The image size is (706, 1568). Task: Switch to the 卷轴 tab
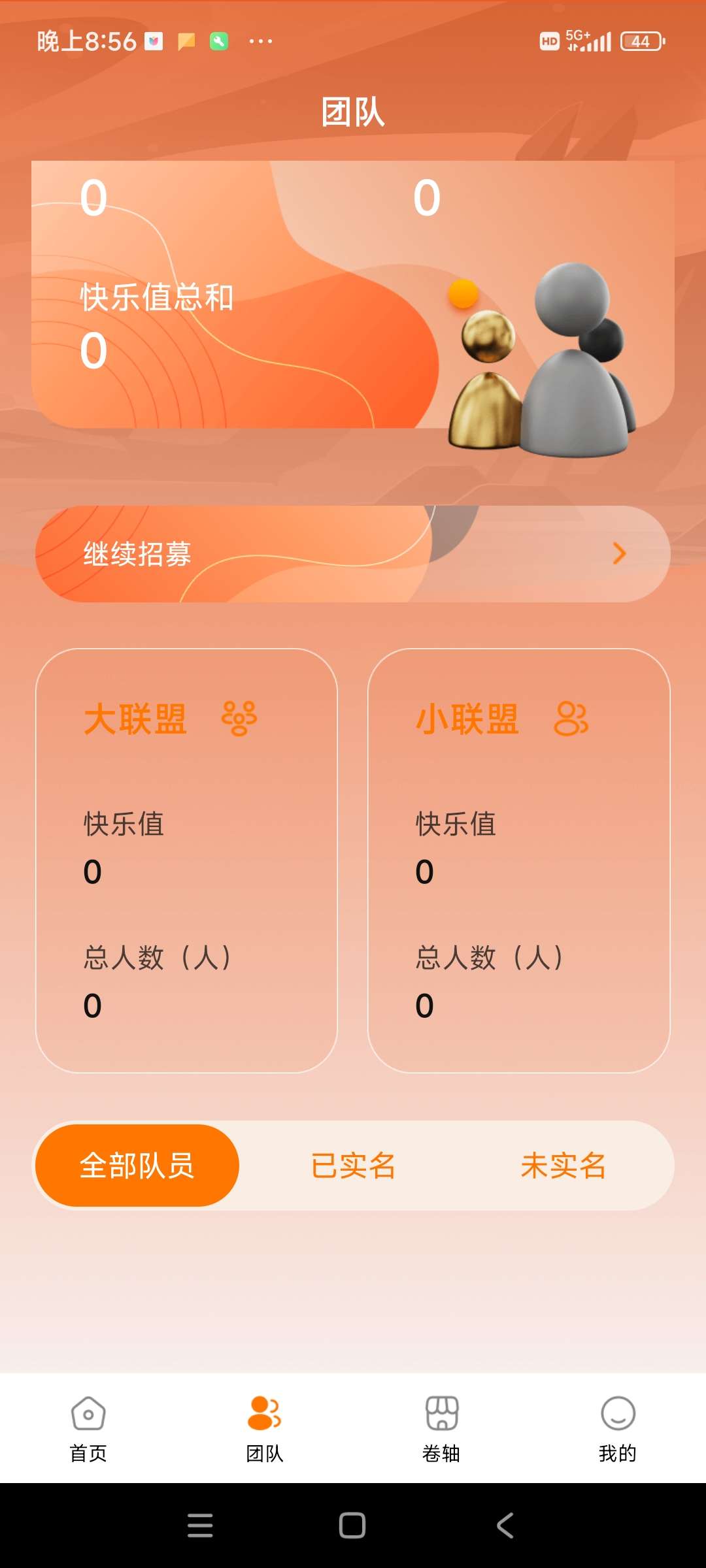[x=441, y=1428]
